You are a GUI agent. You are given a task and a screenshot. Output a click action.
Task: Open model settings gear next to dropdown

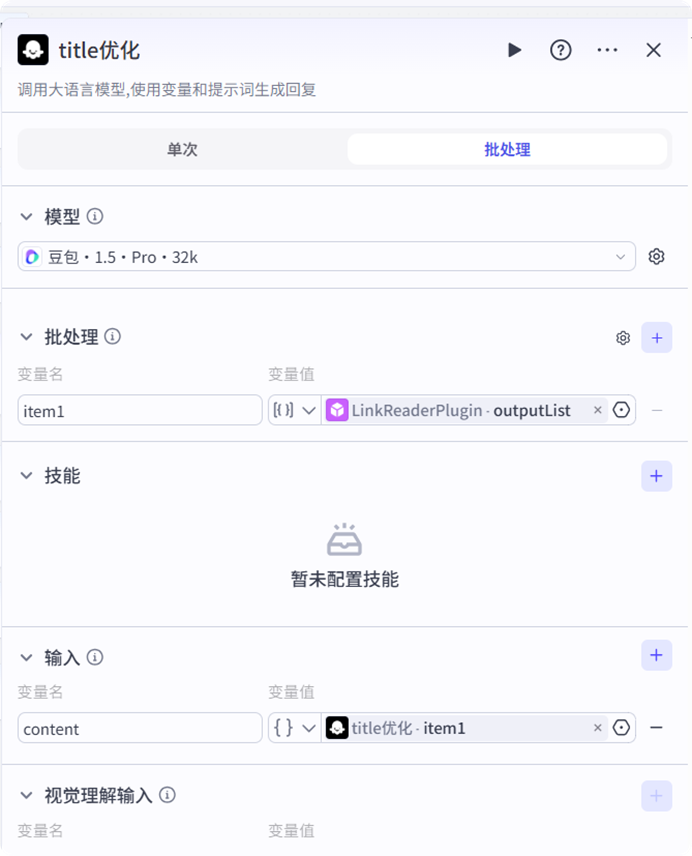pyautogui.click(x=656, y=257)
